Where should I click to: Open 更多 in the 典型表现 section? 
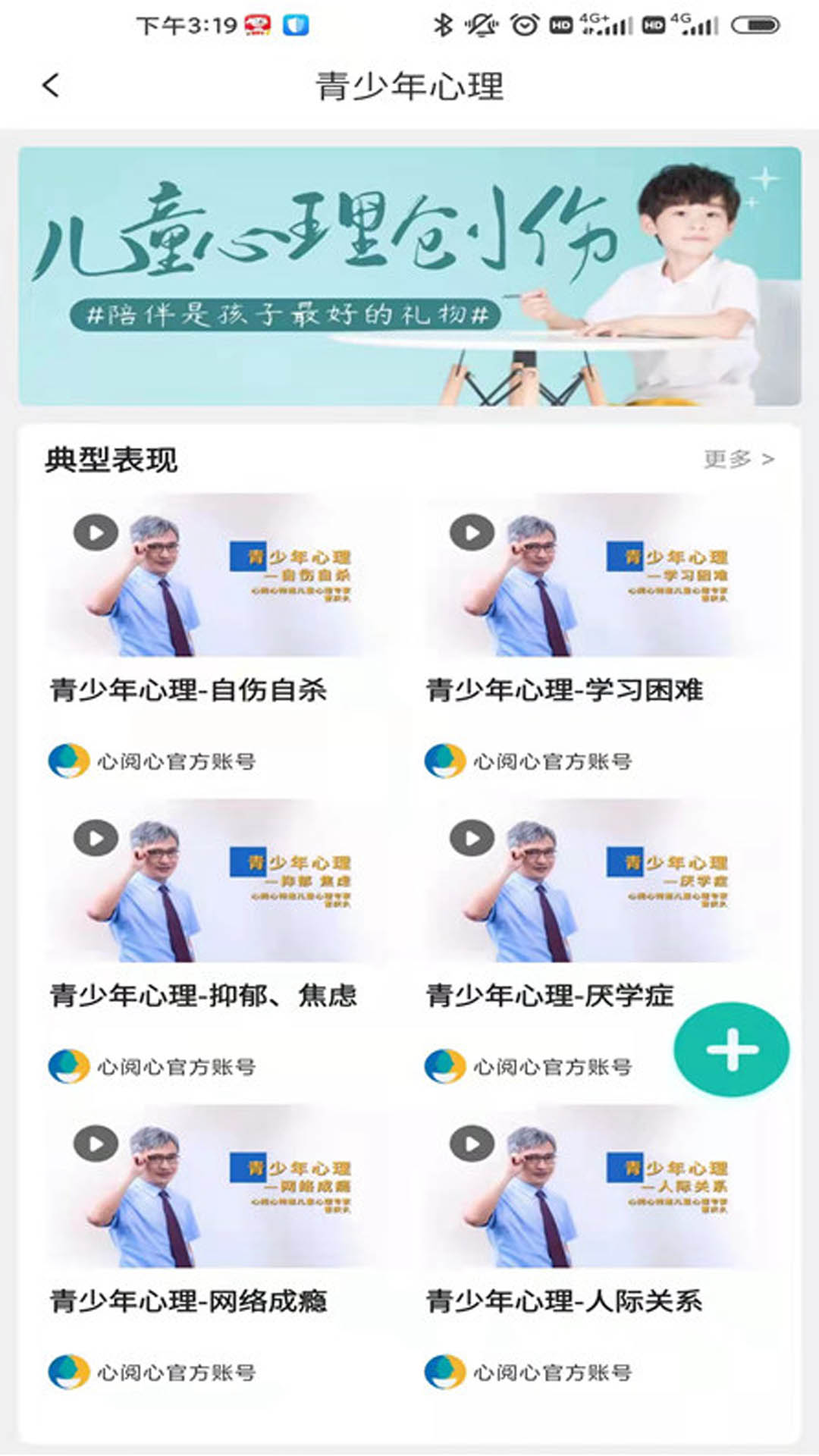pyautogui.click(x=738, y=459)
